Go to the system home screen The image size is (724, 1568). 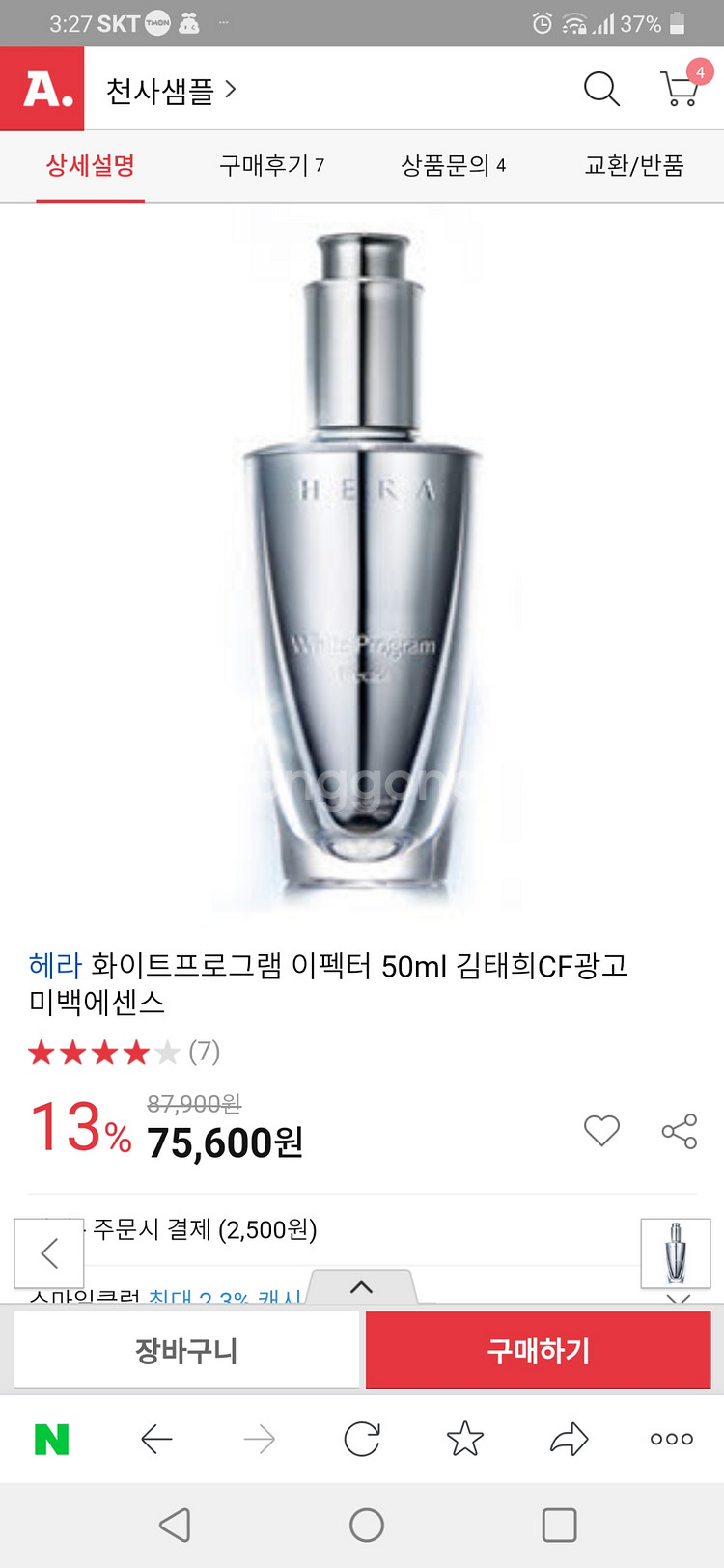tap(367, 1526)
